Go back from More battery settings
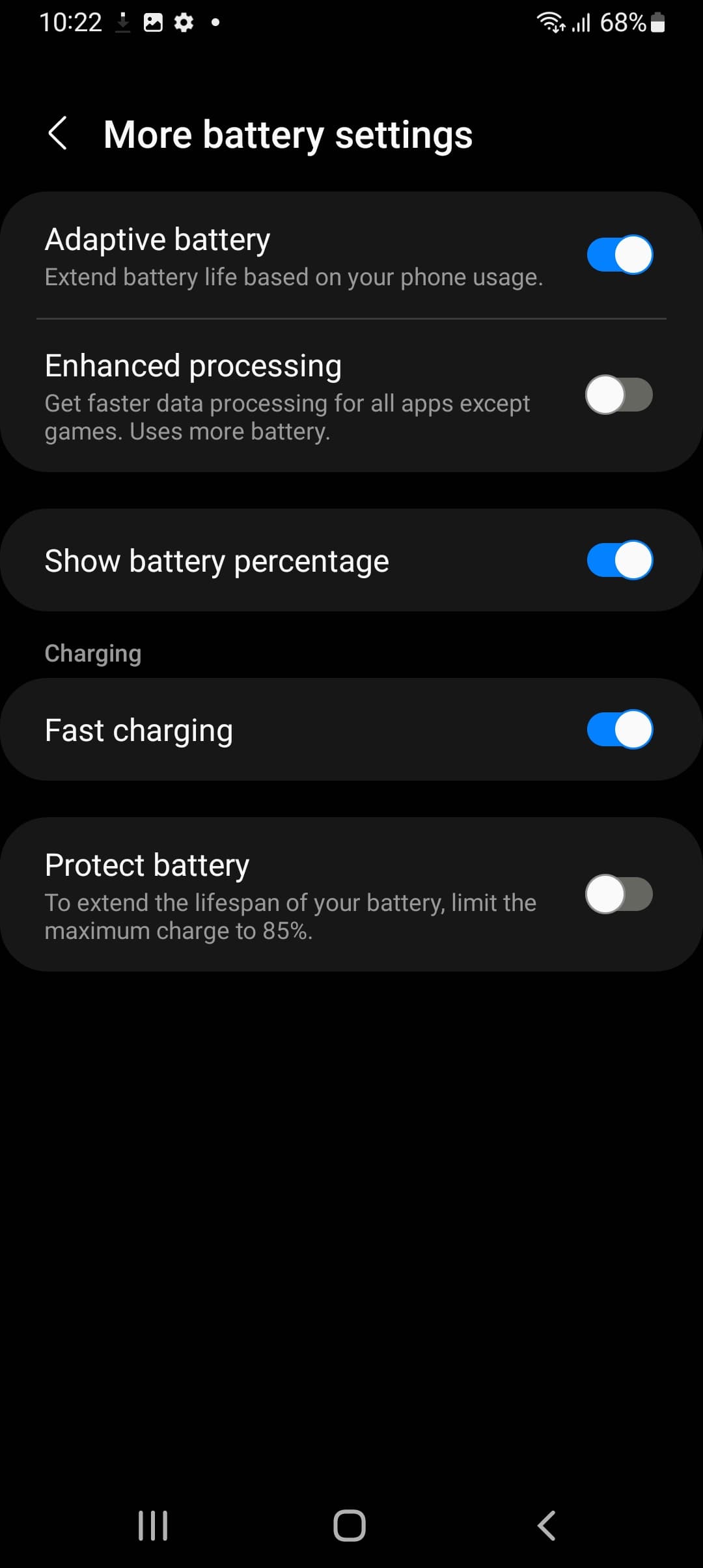Image resolution: width=703 pixels, height=1568 pixels. [x=58, y=134]
